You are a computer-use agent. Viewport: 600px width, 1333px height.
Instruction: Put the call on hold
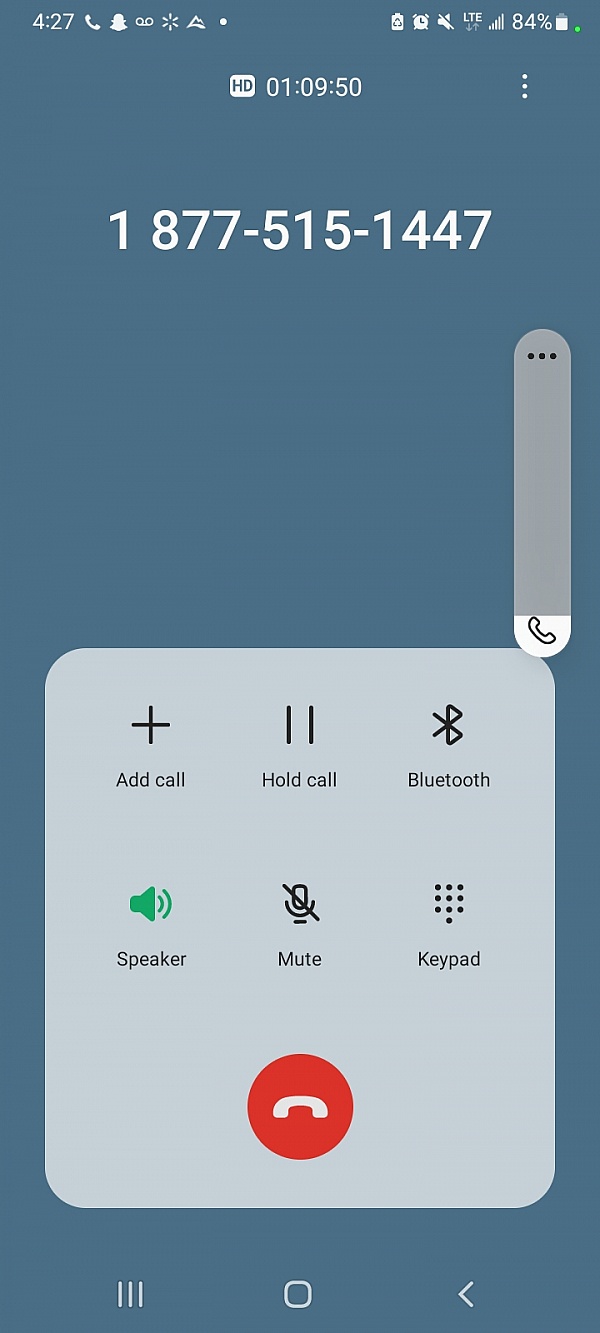(299, 744)
